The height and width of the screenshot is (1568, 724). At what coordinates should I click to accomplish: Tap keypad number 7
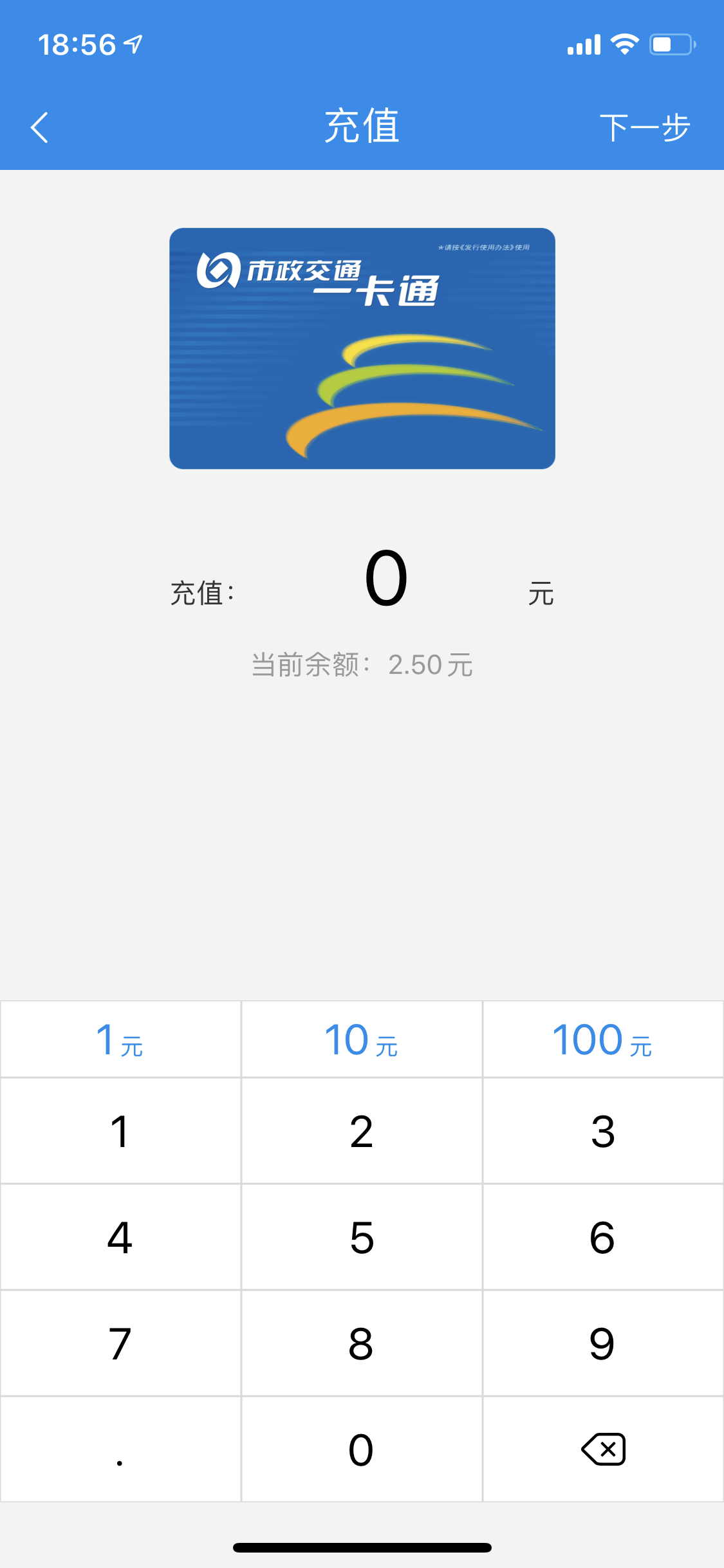tap(120, 1343)
